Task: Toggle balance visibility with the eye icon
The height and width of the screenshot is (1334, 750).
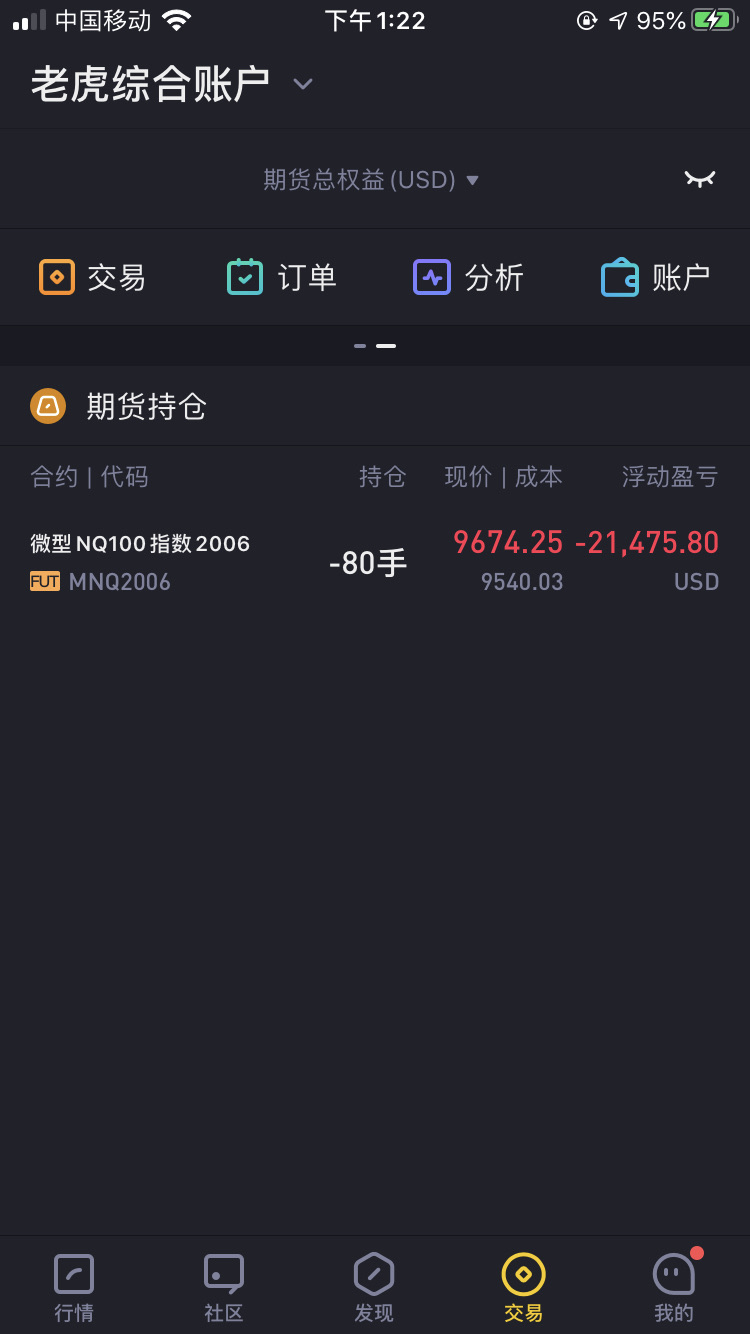Action: pos(700,179)
